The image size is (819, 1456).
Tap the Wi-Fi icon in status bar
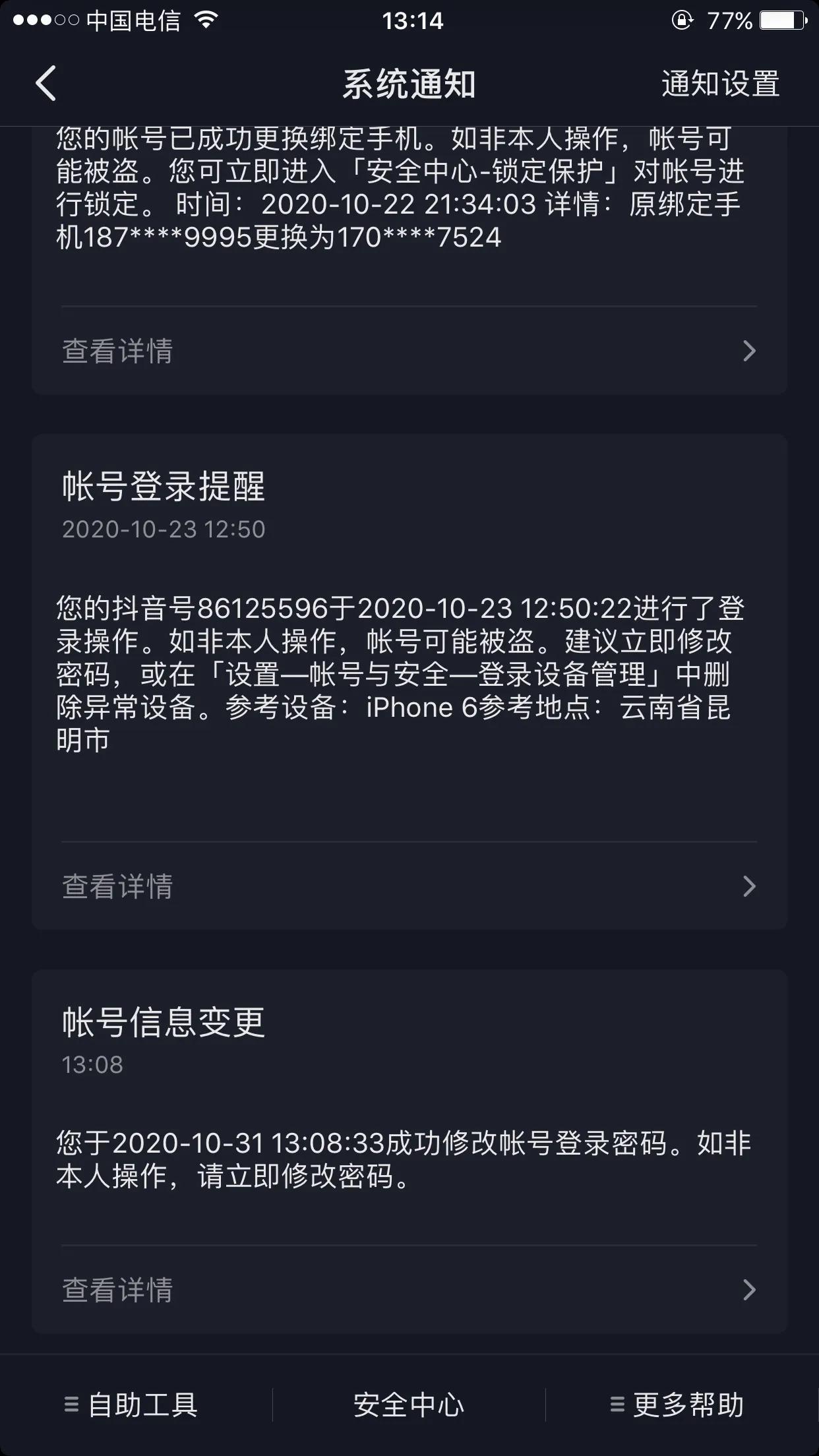[204, 20]
